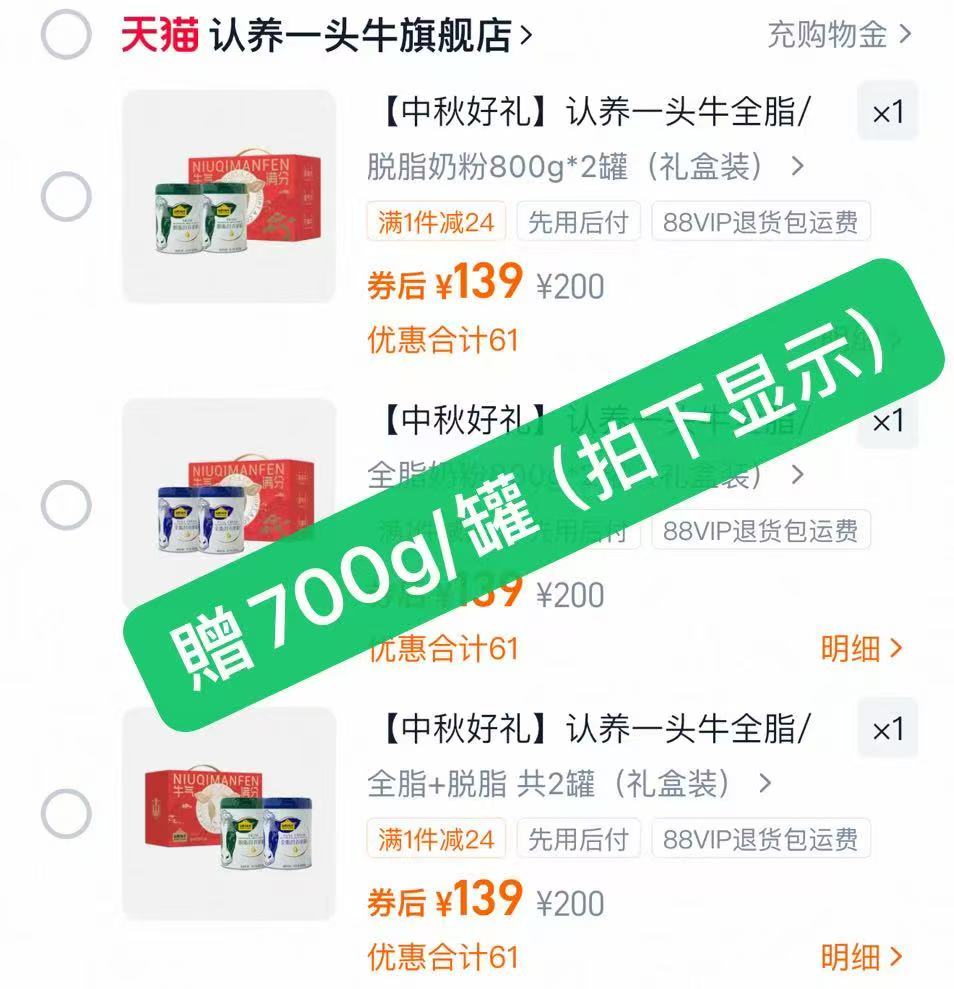Click the 先用后付 tag on third item
The height and width of the screenshot is (989, 954).
[579, 839]
